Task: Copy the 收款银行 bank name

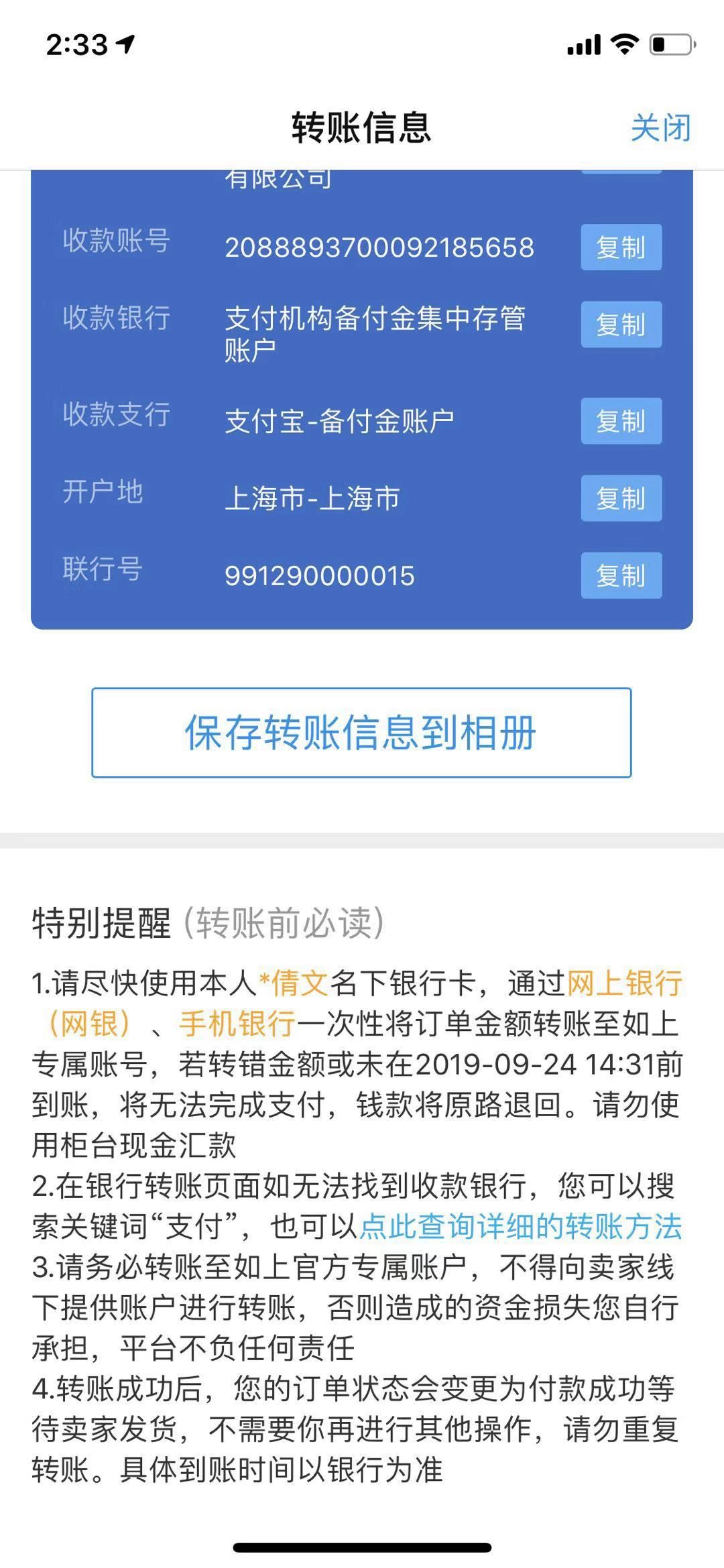Action: click(621, 324)
